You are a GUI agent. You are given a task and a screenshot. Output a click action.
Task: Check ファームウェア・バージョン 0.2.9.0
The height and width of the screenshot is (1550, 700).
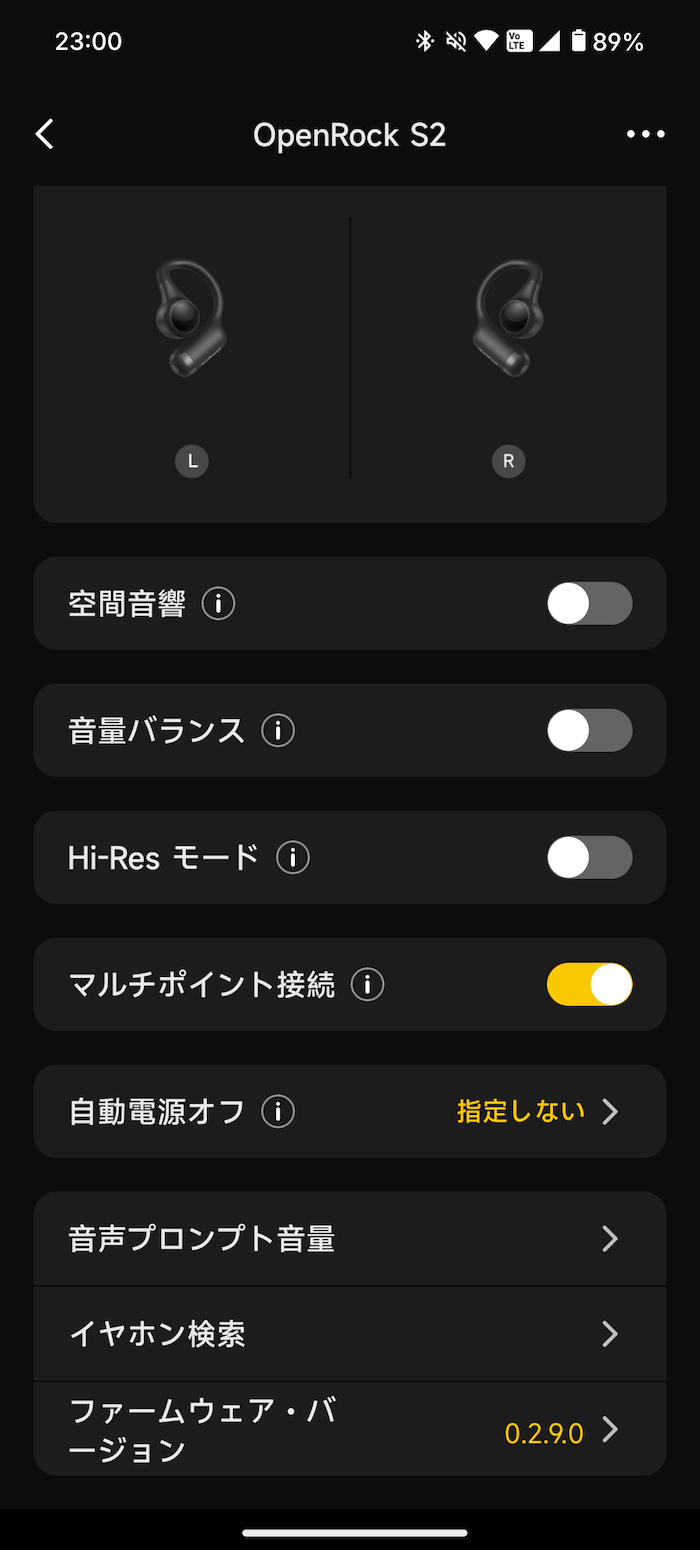(350, 1429)
